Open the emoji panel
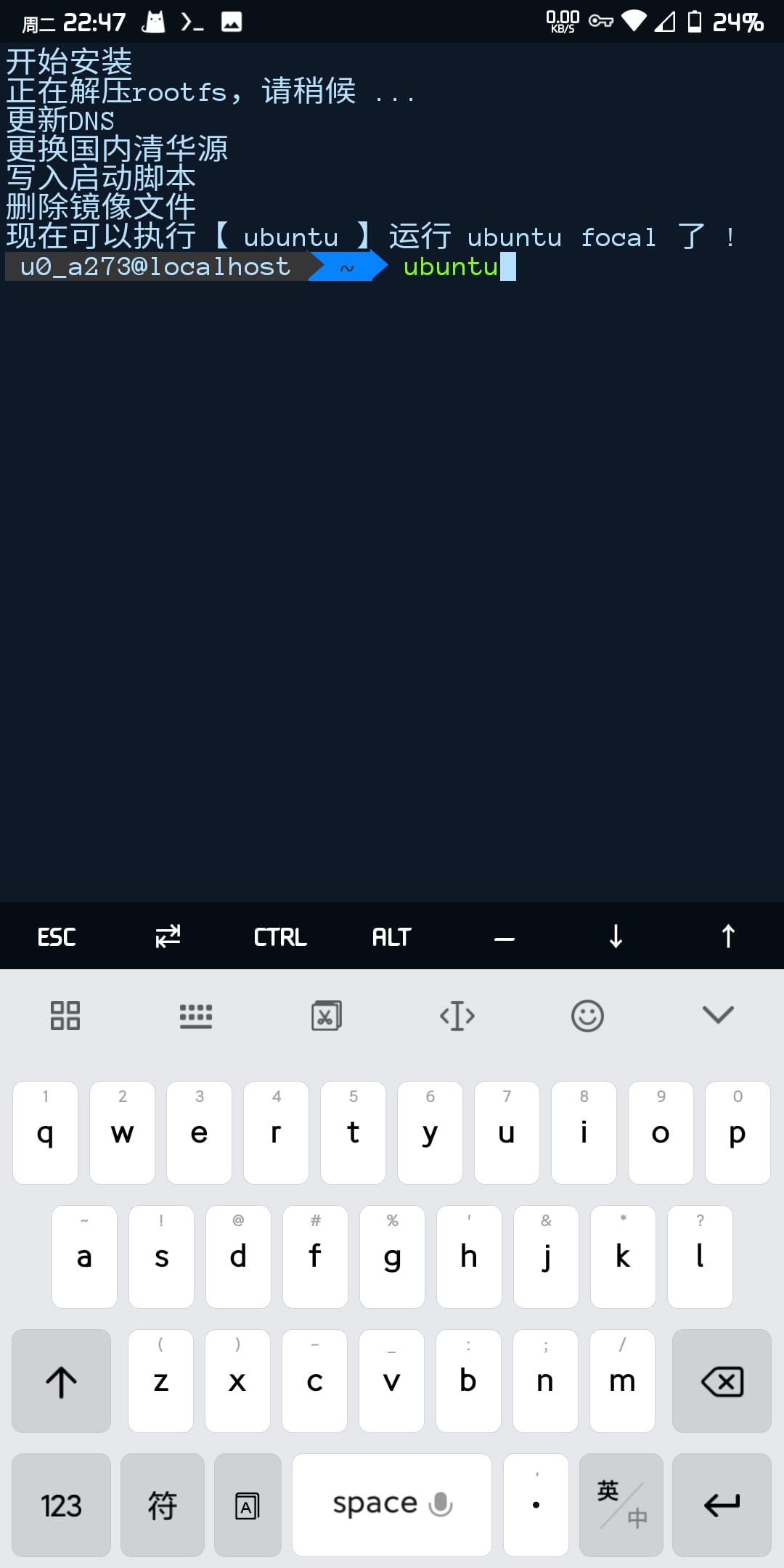Viewport: 784px width, 1568px height. tap(588, 1015)
